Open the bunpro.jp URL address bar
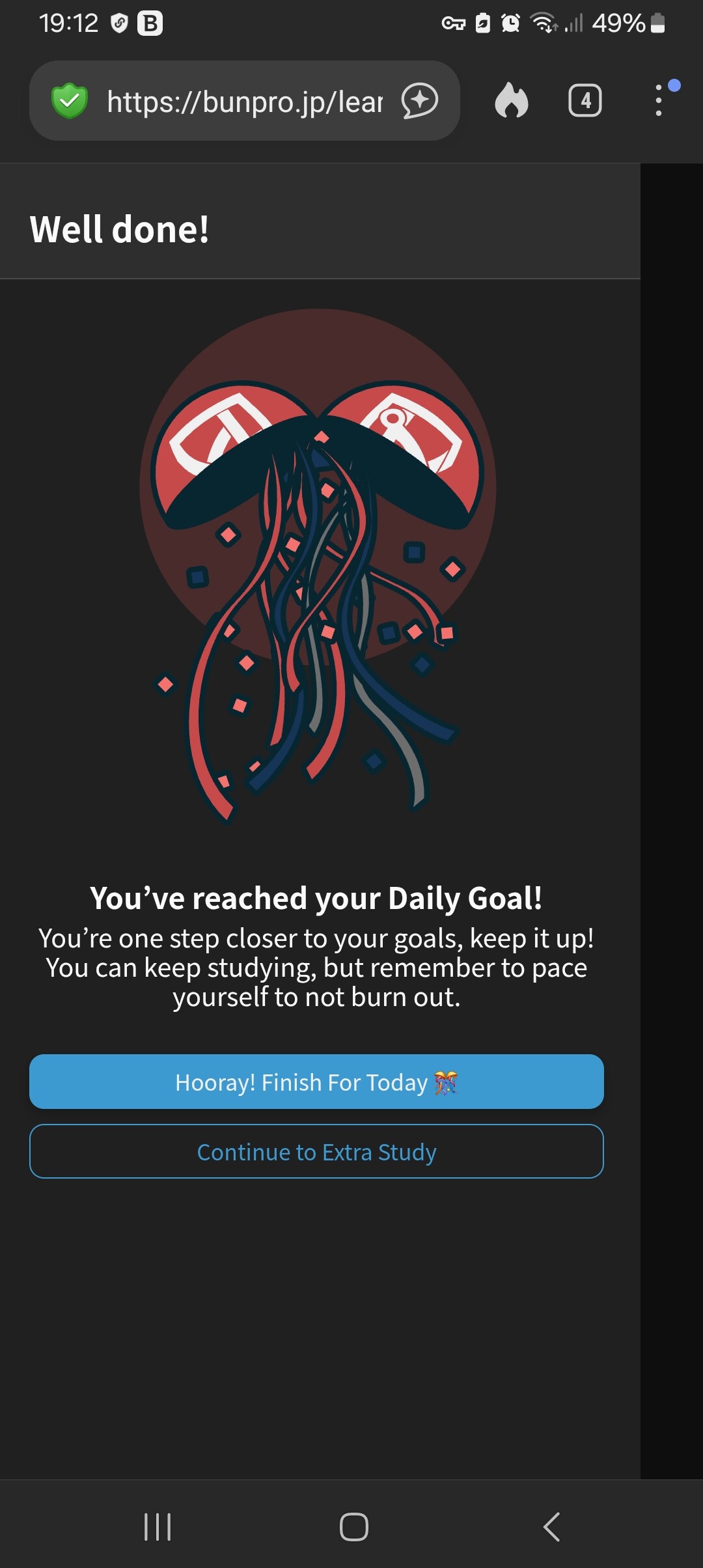The image size is (703, 1568). pos(244,102)
